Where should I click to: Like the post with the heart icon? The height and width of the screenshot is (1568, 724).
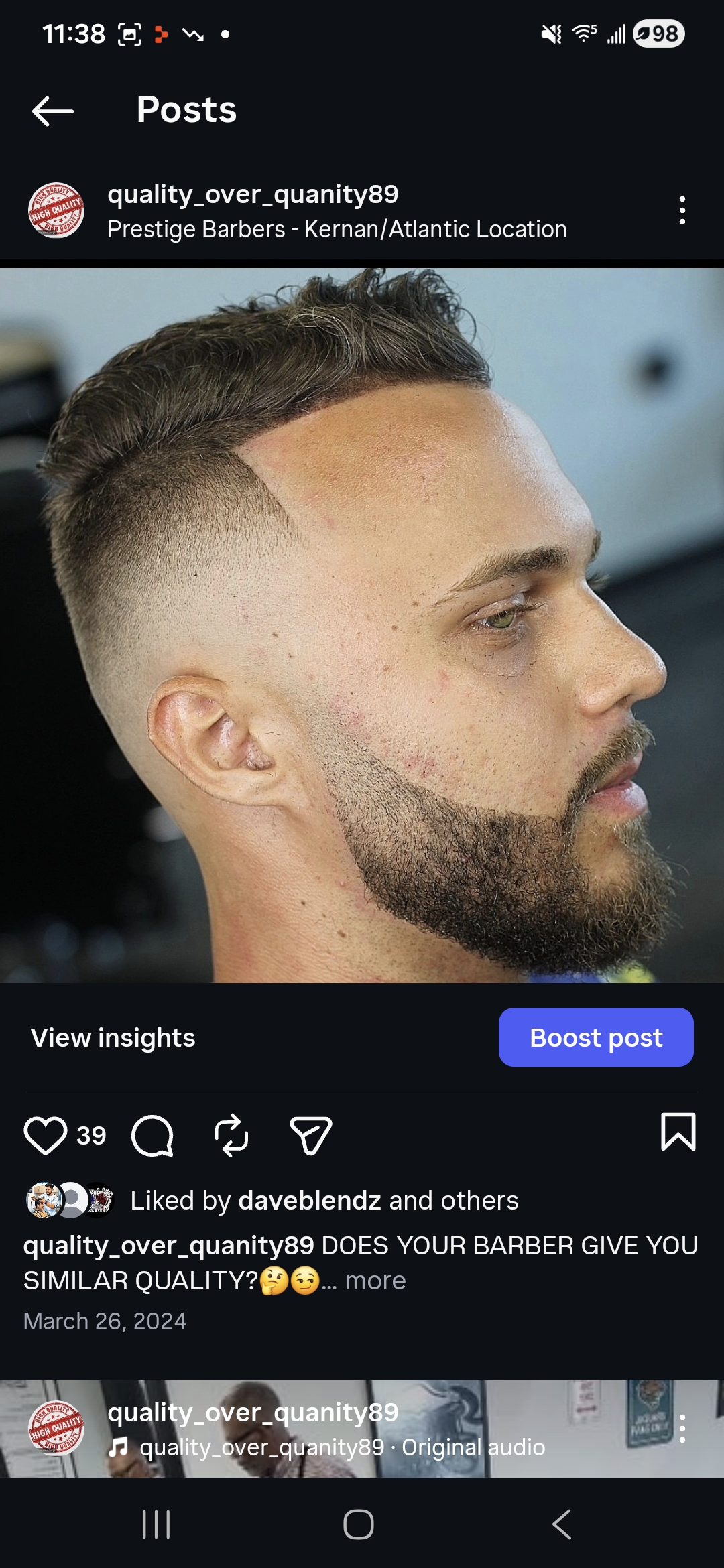[47, 1134]
